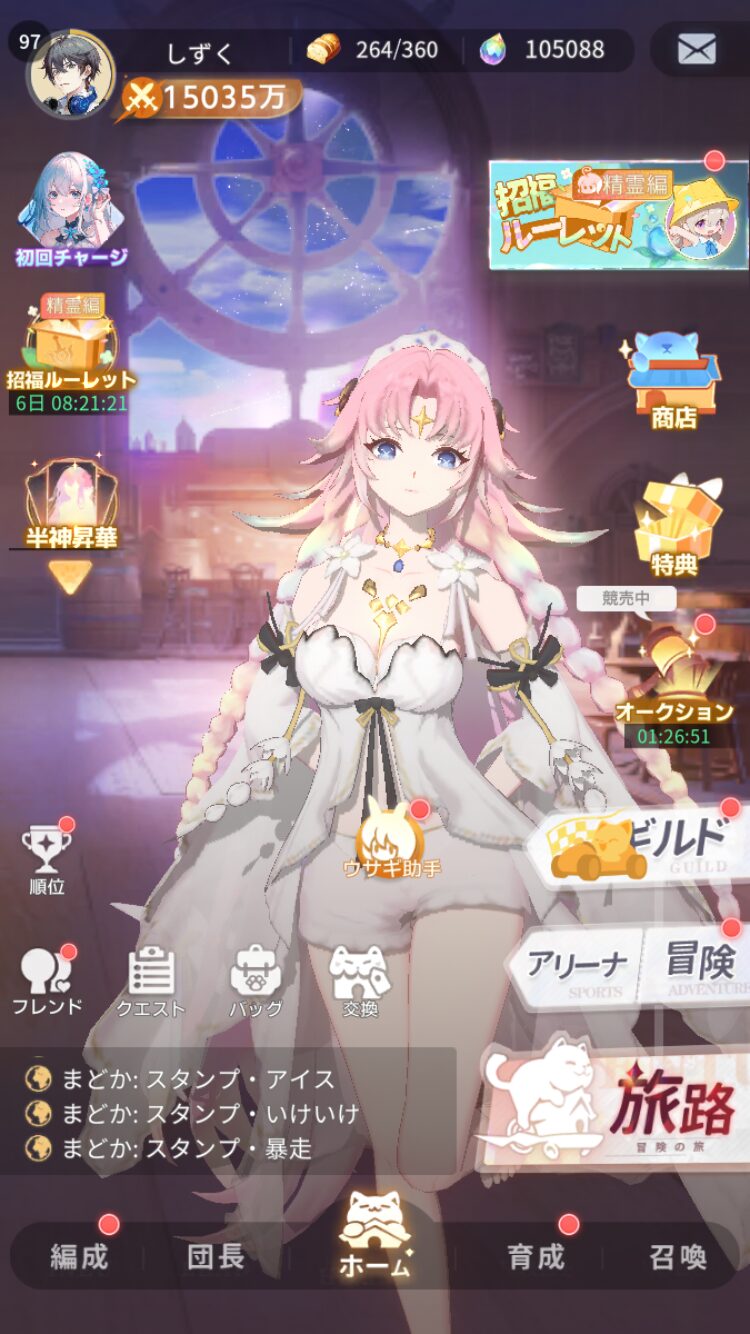Open the 交換 exchange
The width and height of the screenshot is (750, 1334).
(360, 982)
